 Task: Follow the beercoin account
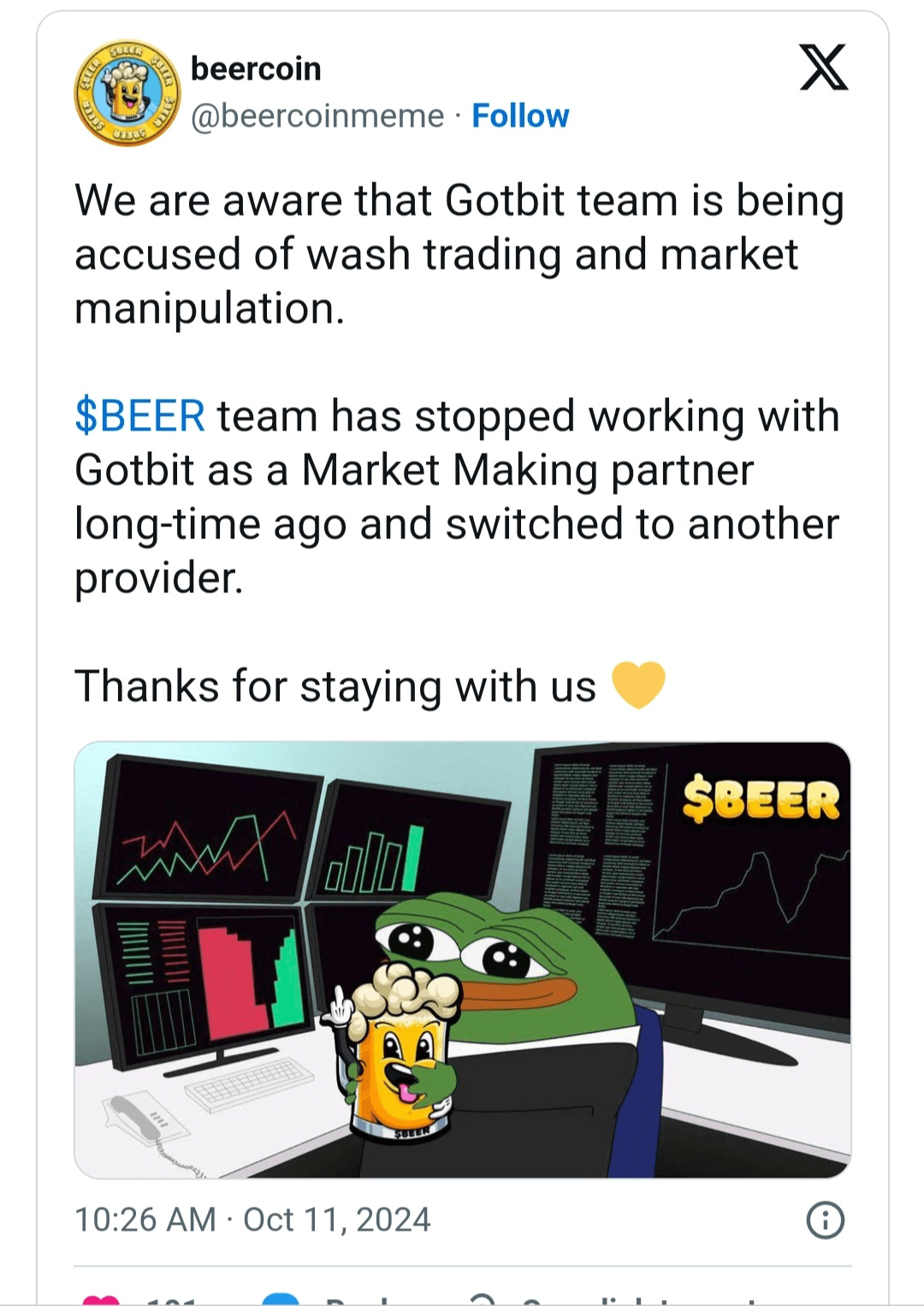point(520,116)
